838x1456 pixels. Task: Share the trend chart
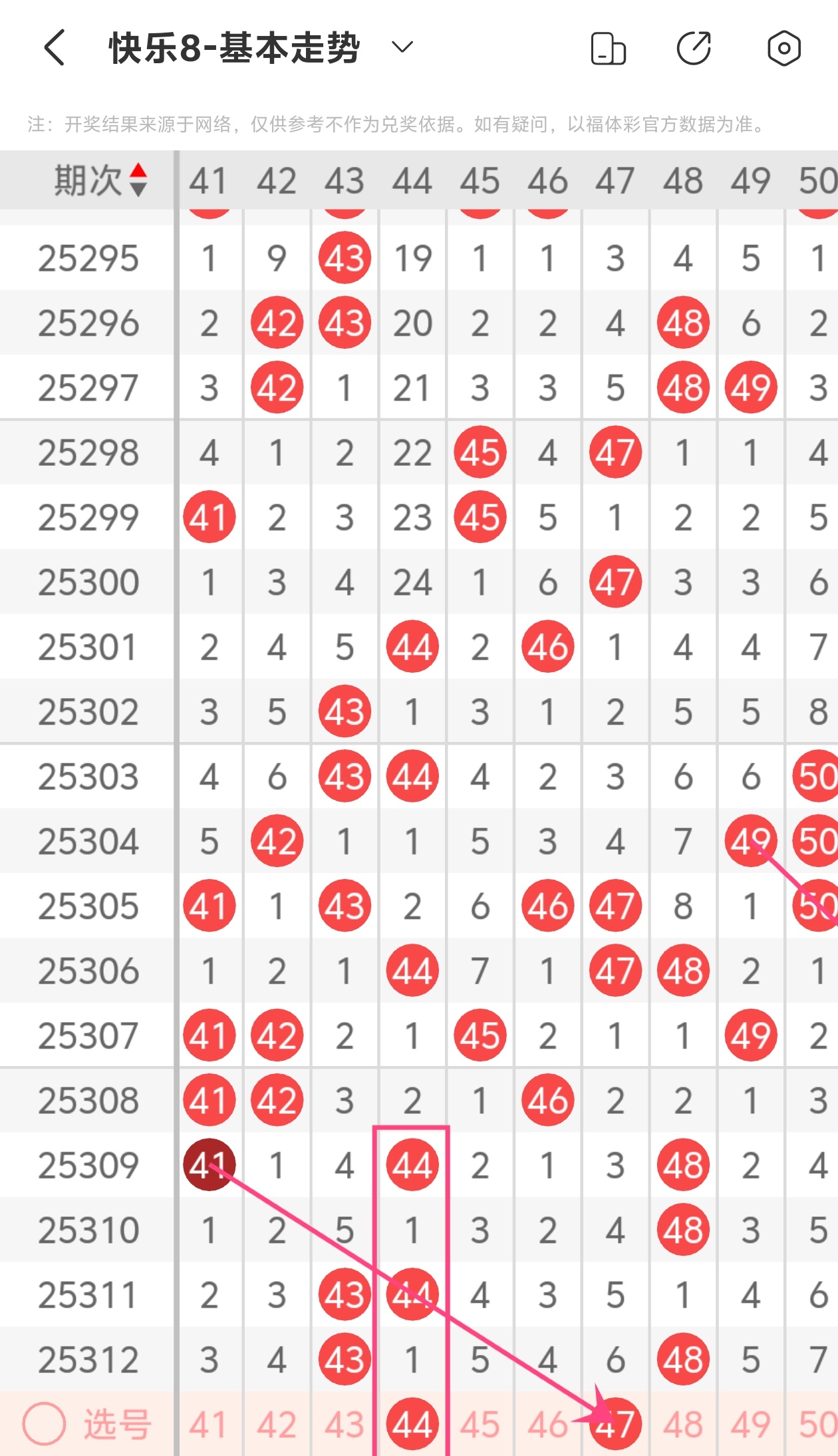(694, 48)
